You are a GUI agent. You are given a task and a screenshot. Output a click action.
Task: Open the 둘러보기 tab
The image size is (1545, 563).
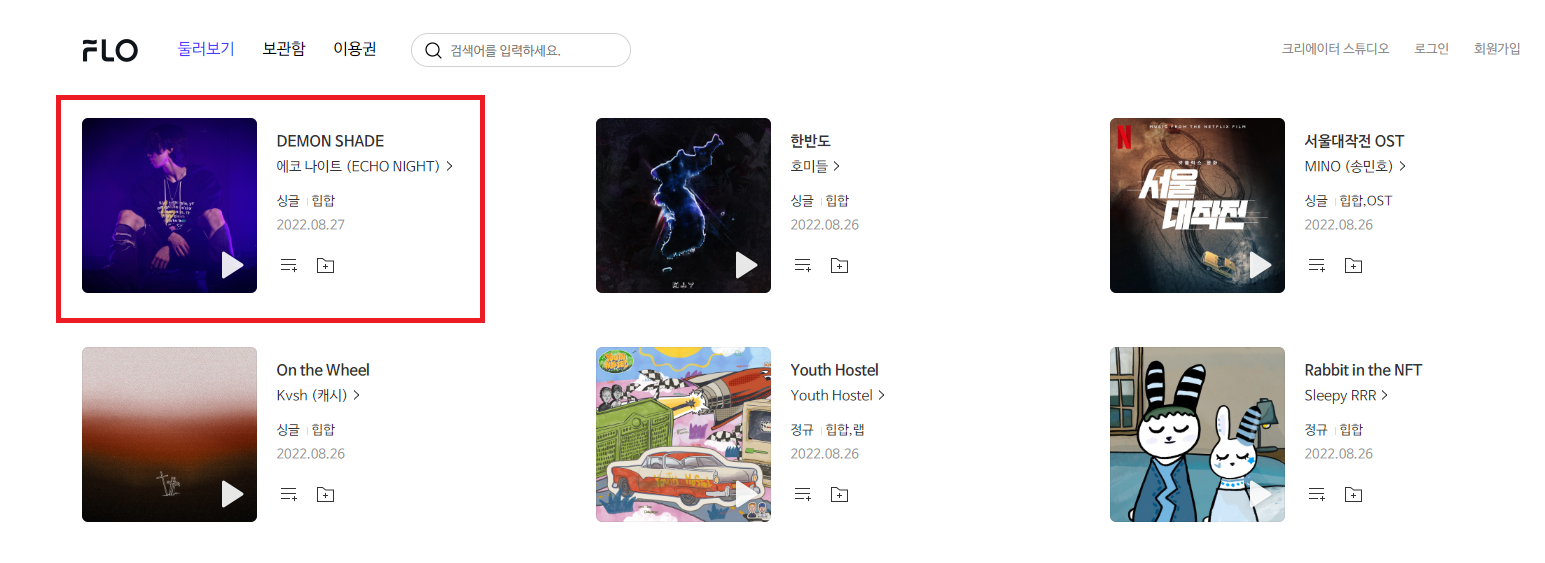click(206, 49)
